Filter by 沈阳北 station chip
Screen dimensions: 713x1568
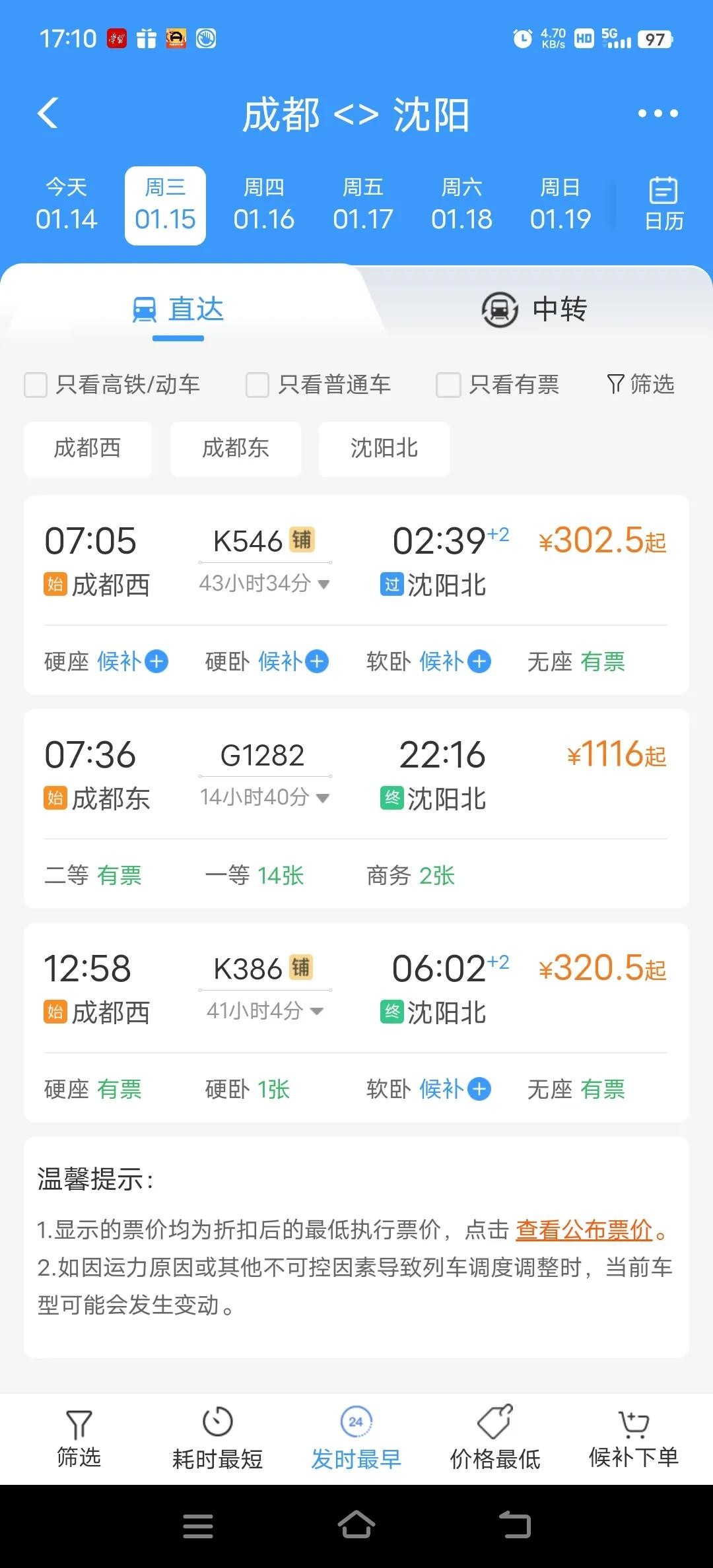point(384,449)
